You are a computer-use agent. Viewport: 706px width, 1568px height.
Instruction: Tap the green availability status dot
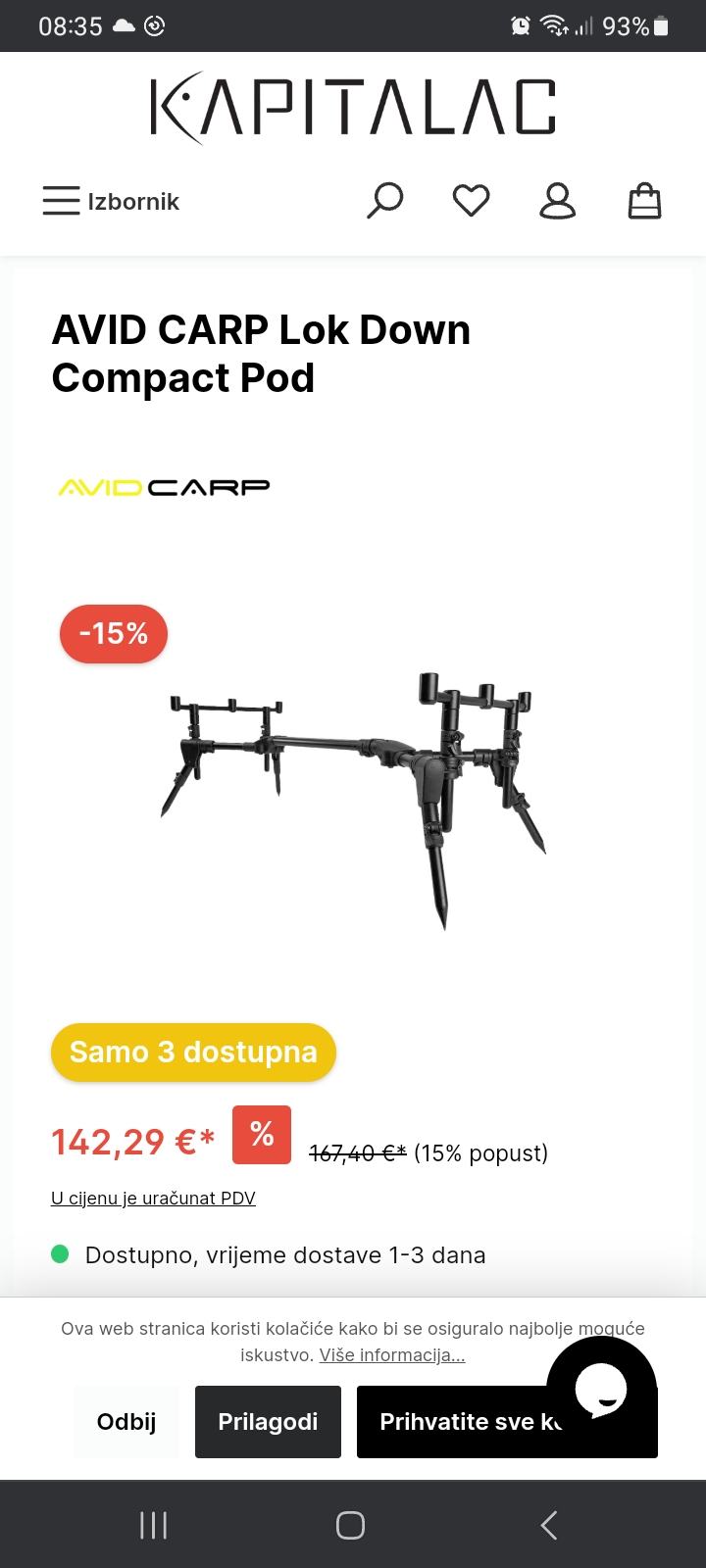tap(61, 1254)
